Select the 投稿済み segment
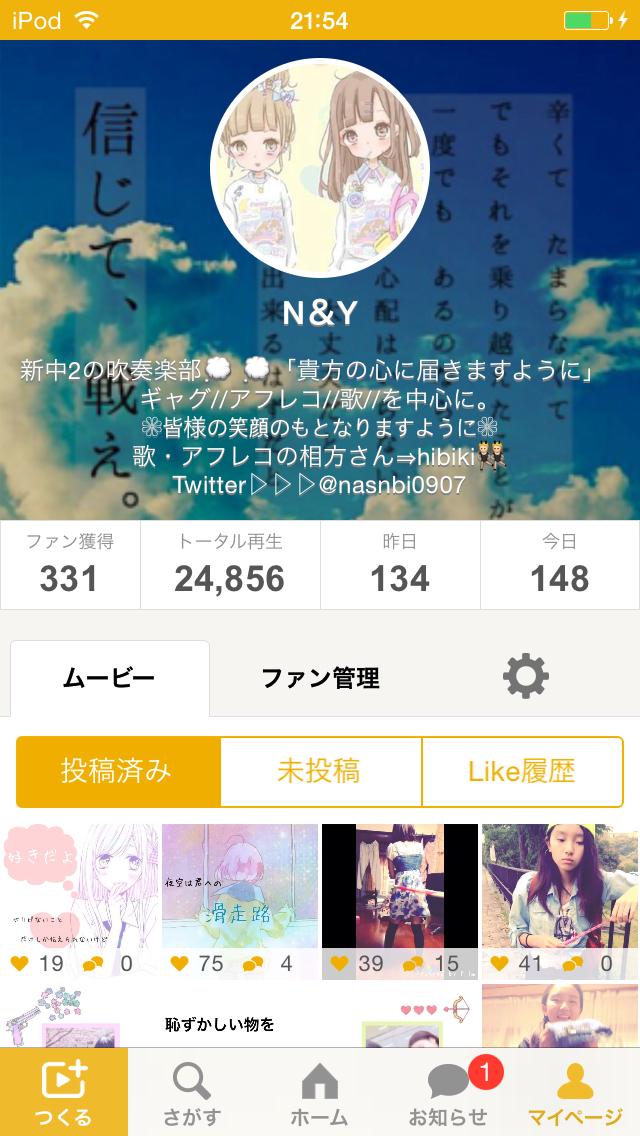Viewport: 640px width, 1136px height. [117, 771]
